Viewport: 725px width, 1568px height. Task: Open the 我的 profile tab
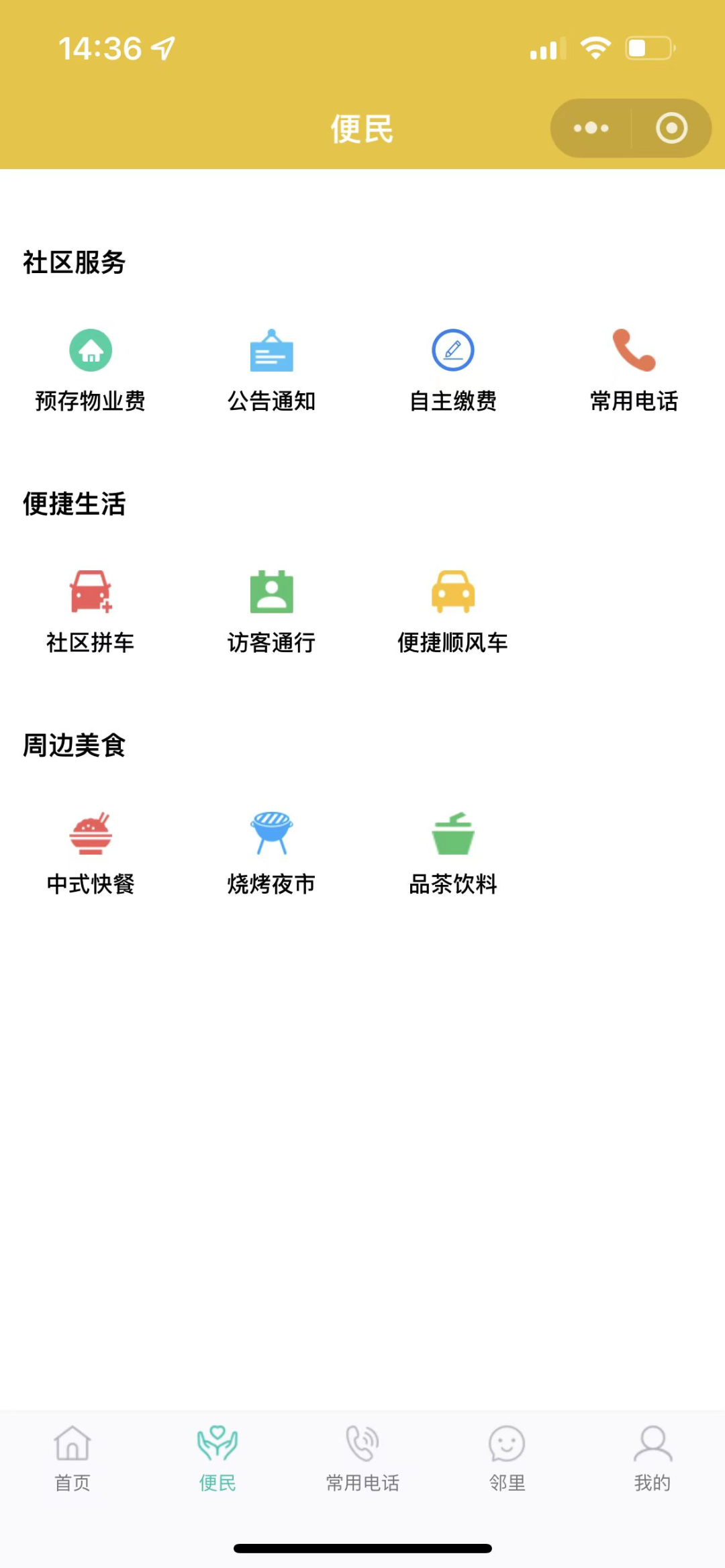coord(652,1457)
